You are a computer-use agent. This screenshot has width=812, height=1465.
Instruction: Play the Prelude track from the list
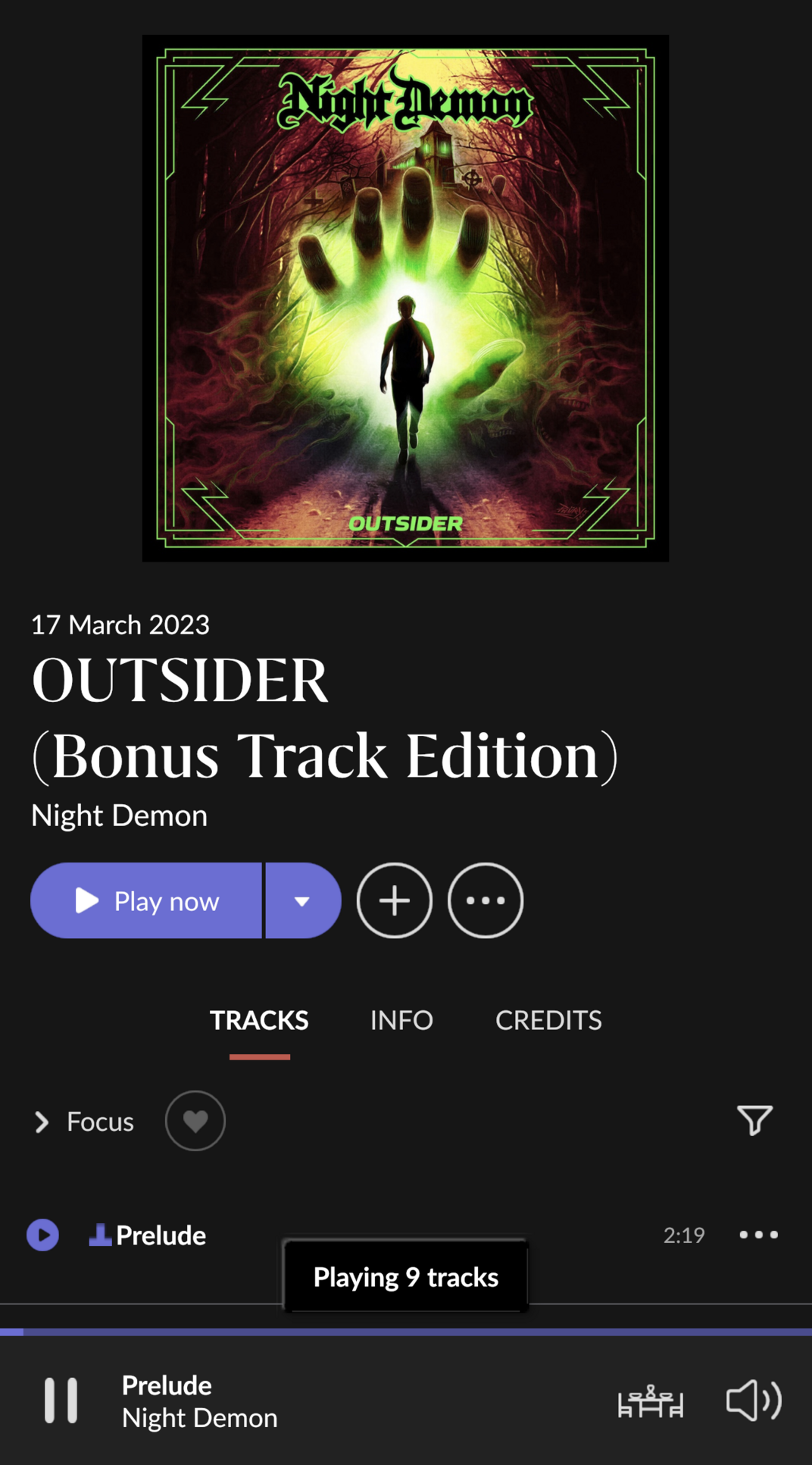pos(43,1235)
